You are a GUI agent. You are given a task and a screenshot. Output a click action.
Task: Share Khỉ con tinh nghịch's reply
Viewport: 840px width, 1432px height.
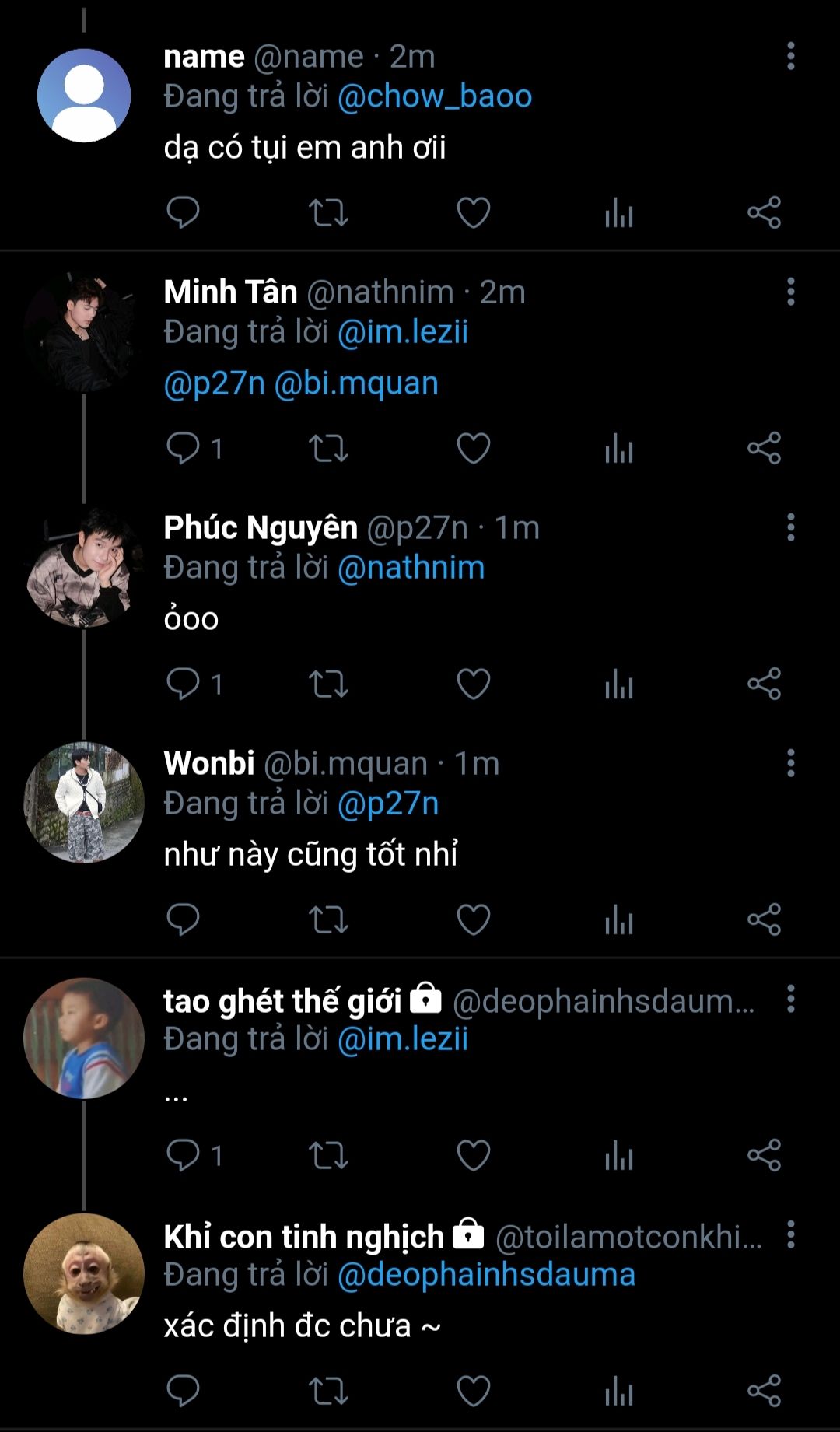[x=764, y=1391]
